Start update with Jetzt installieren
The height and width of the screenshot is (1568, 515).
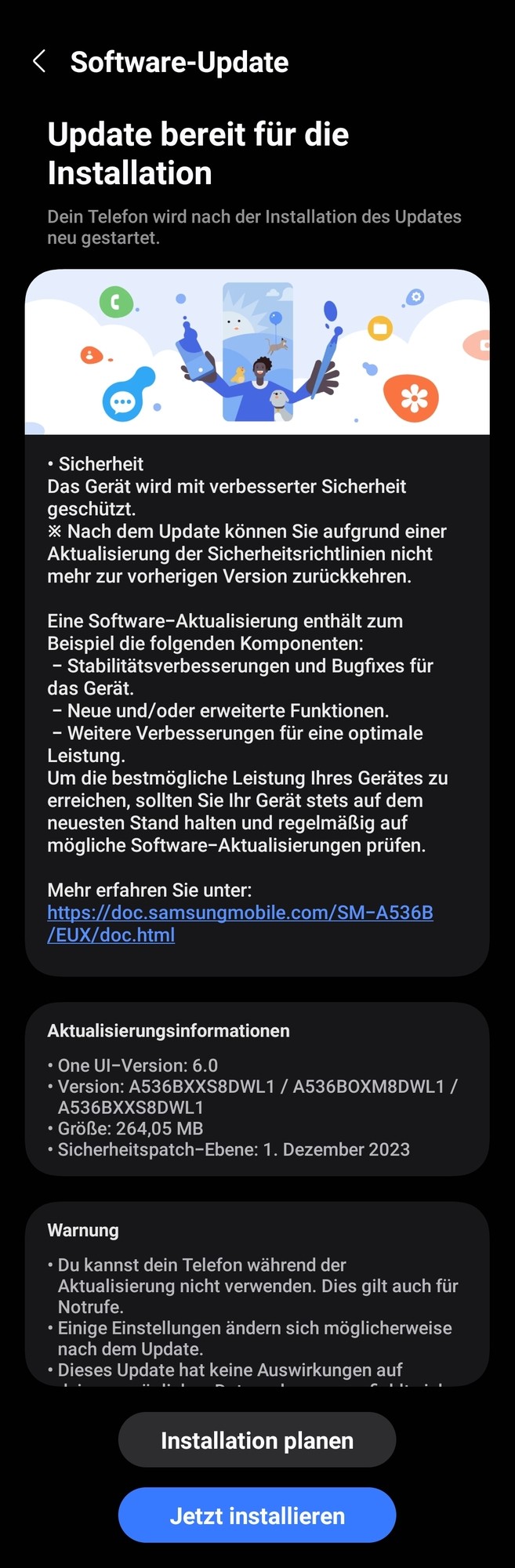pos(257,1515)
